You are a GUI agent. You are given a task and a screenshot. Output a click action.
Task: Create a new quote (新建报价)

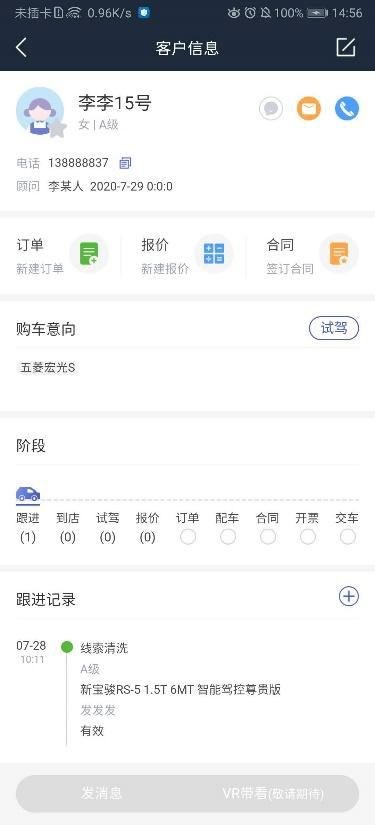pos(187,255)
